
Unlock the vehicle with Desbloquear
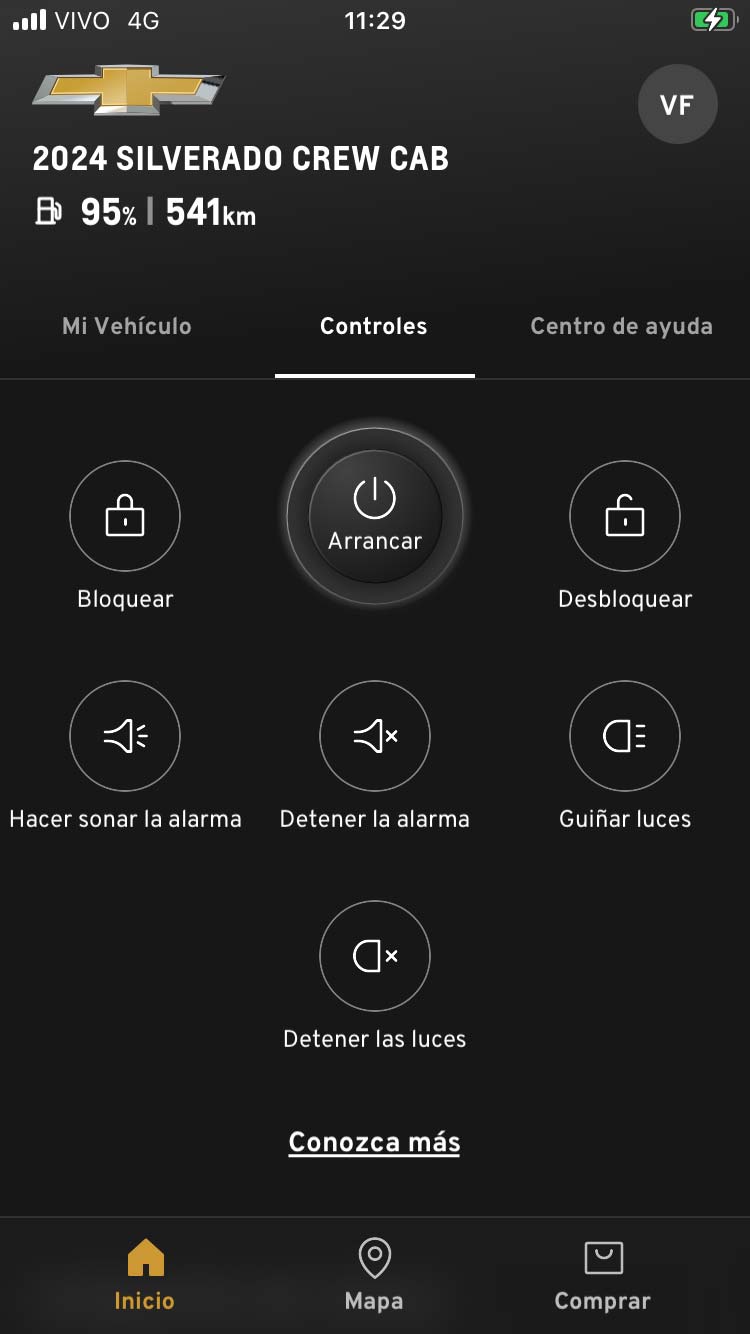625,516
